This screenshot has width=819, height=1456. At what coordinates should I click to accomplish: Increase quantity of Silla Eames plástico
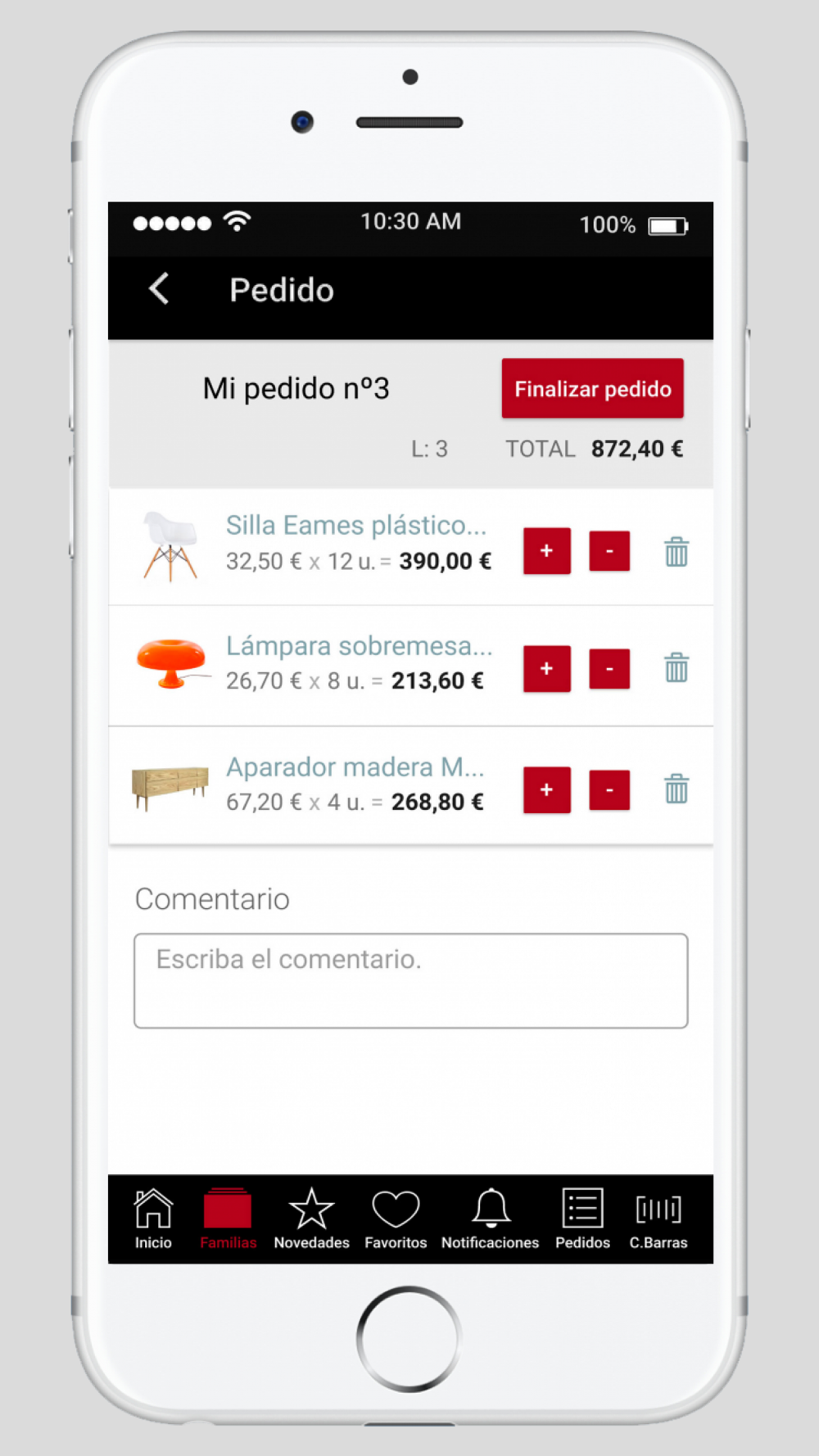click(547, 551)
